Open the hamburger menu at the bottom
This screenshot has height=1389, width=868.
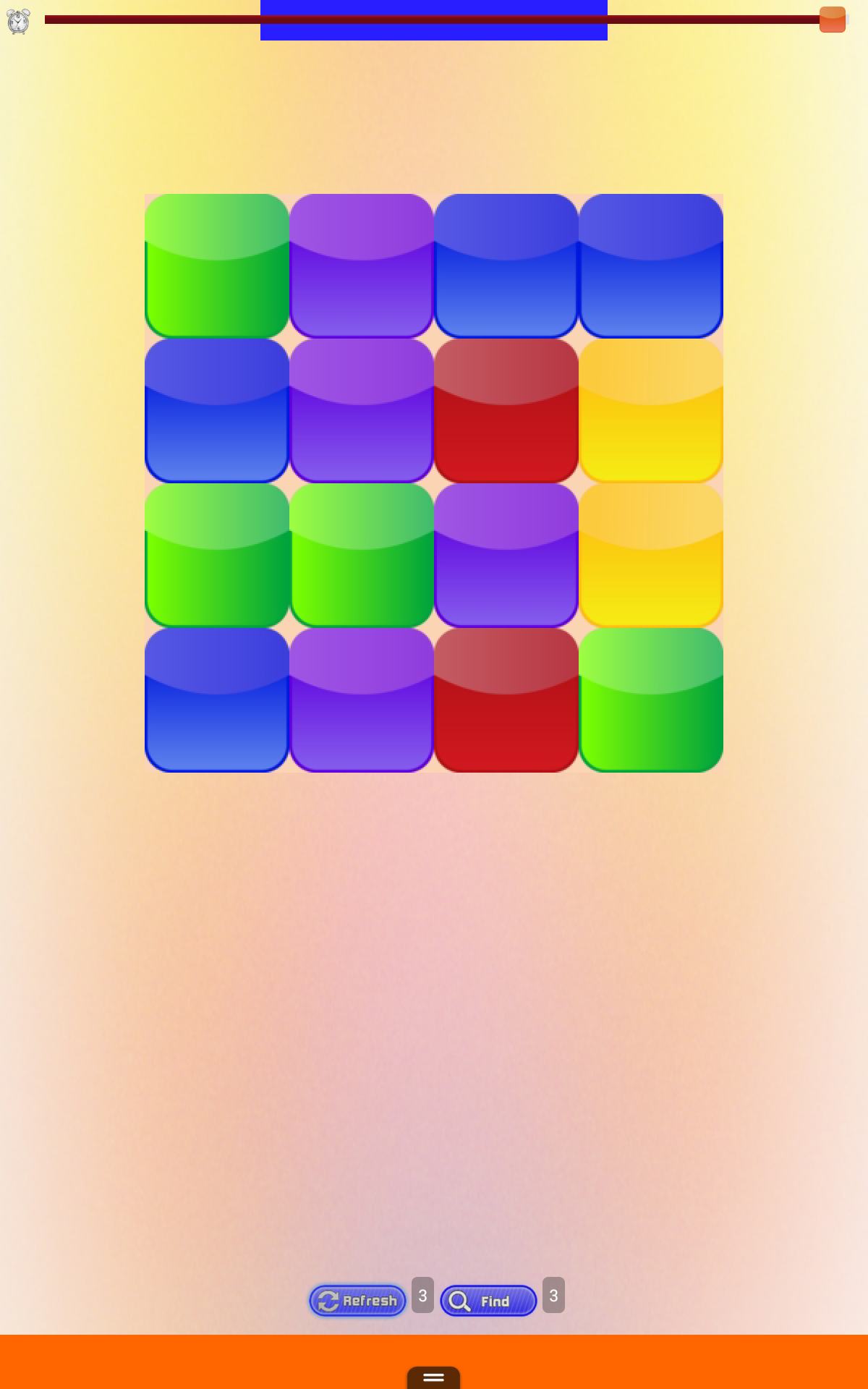click(433, 1375)
